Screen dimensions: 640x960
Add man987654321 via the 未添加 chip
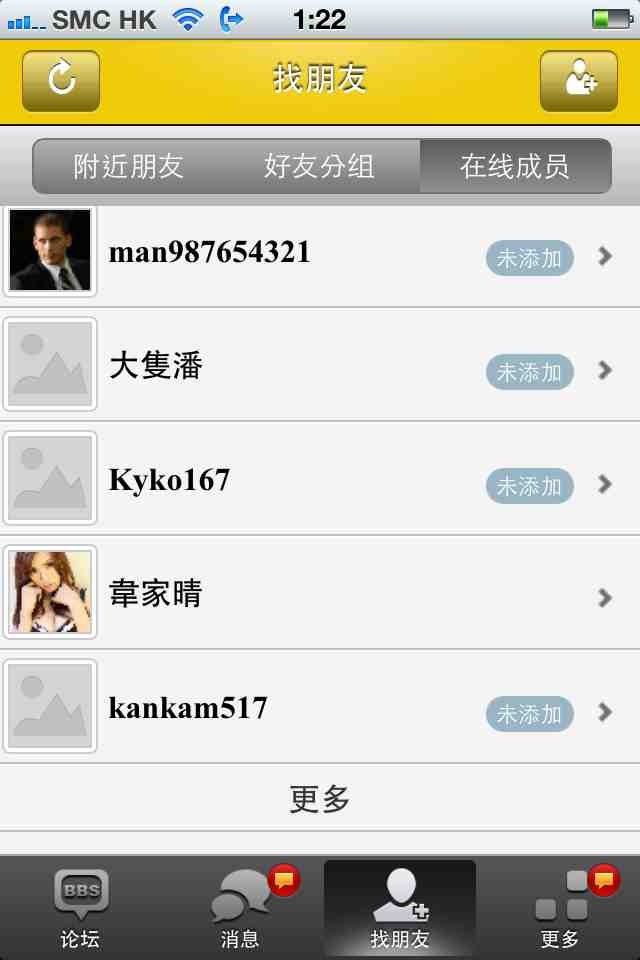coord(530,258)
